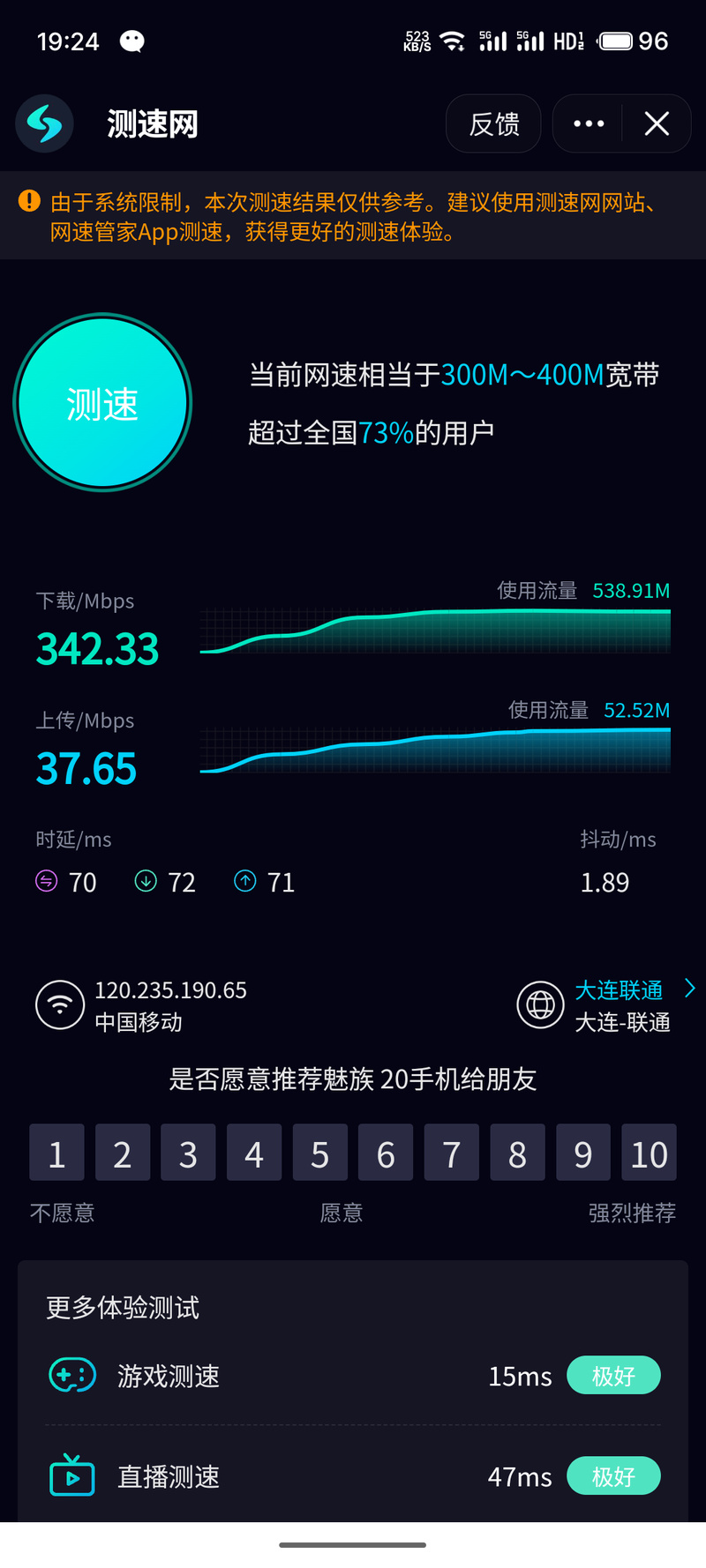Image resolution: width=706 pixels, height=1568 pixels.
Task: Click the globe icon next to 大连联通
Action: [x=541, y=1004]
